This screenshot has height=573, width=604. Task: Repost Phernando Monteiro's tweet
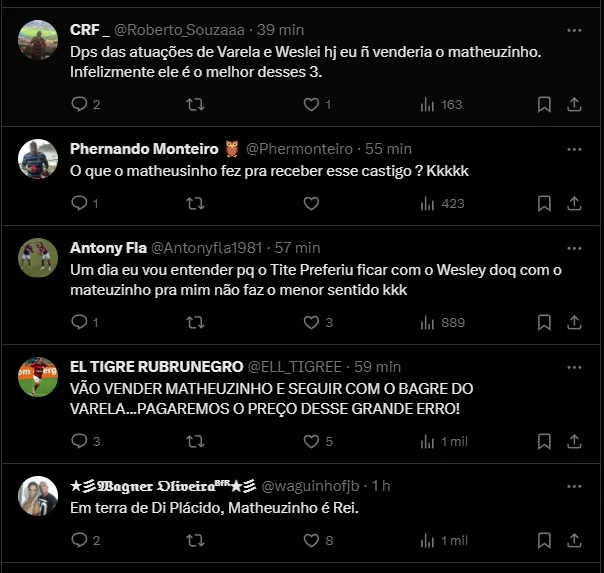[x=196, y=203]
